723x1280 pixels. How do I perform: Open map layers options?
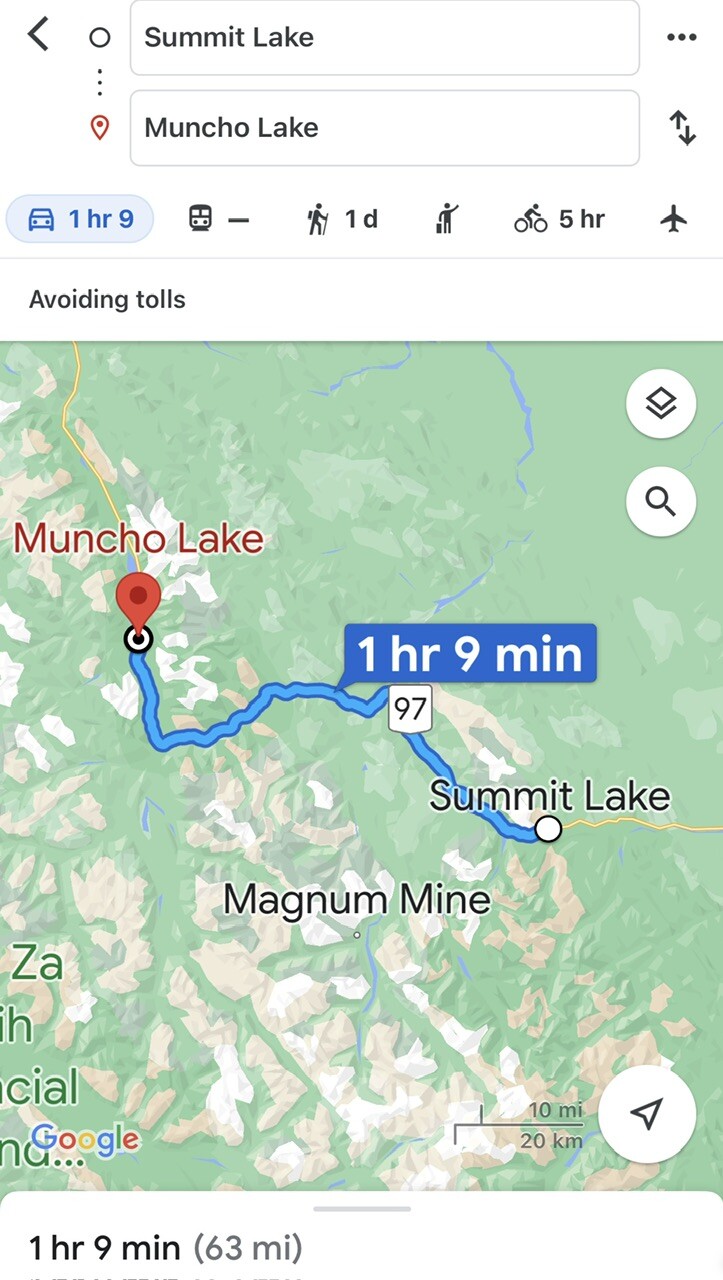click(x=660, y=405)
